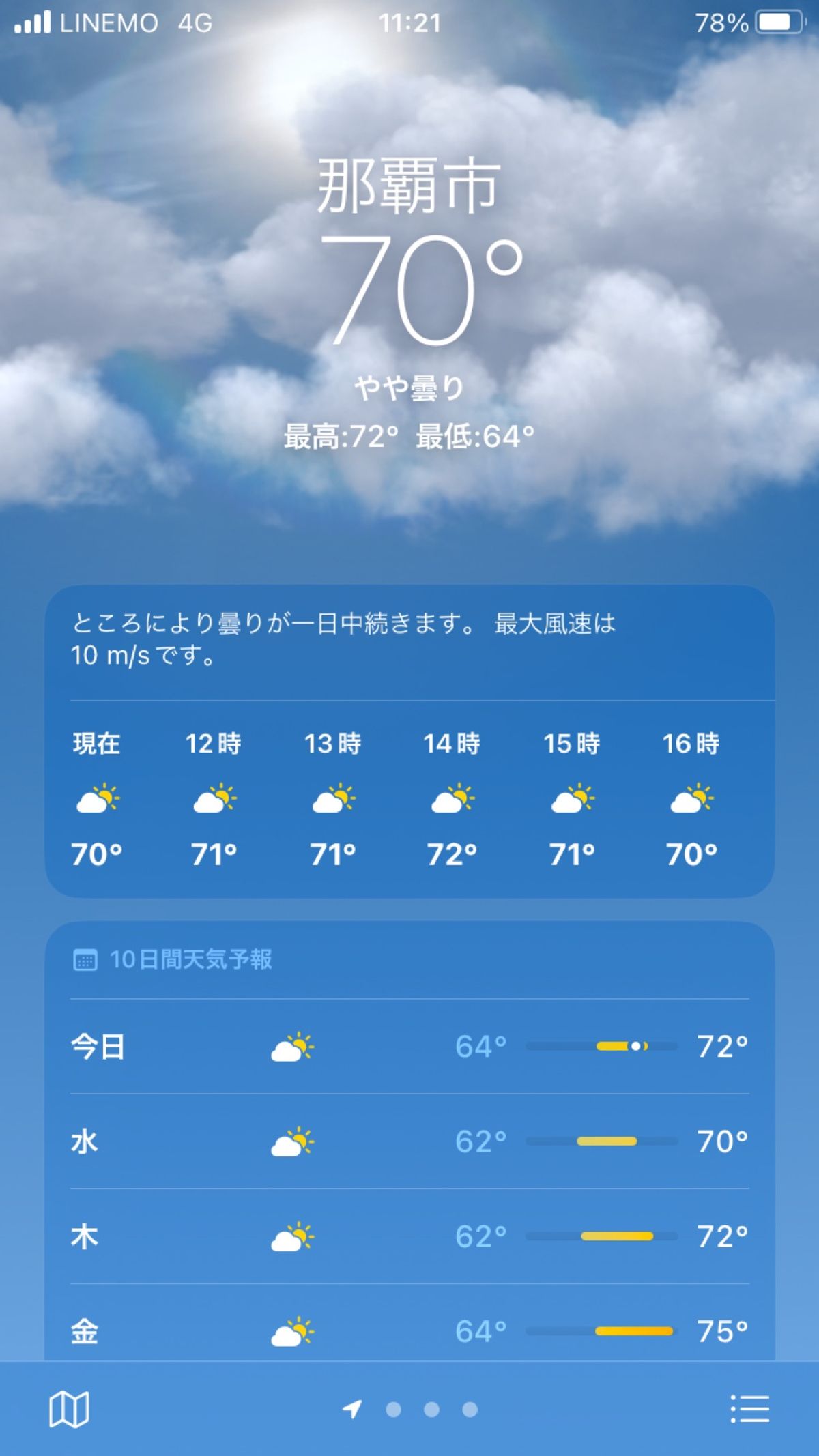Open the weather map
Screen dimensions: 819x1456
(x=69, y=1409)
